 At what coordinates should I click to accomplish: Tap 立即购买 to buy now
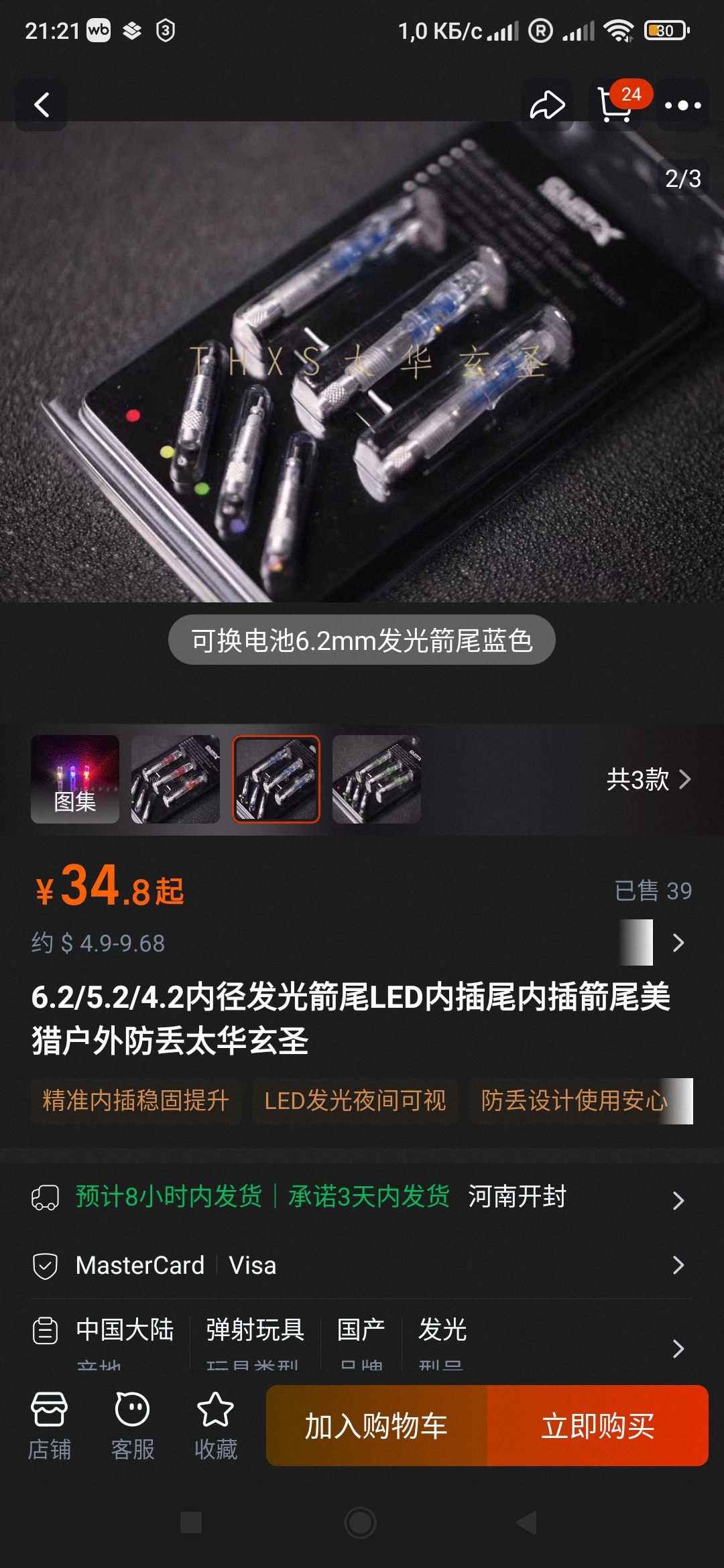[x=598, y=1425]
